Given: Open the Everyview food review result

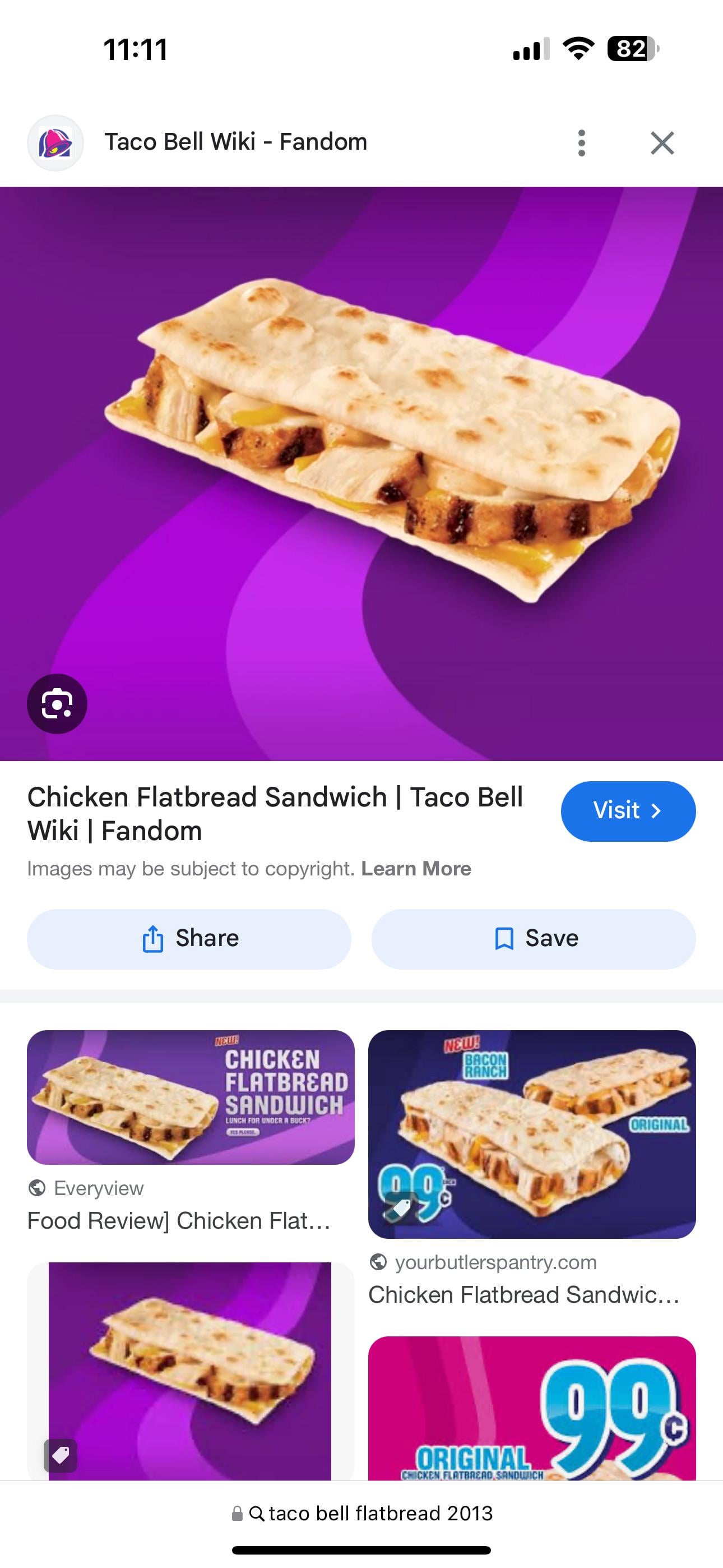Looking at the screenshot, I should click(191, 1097).
